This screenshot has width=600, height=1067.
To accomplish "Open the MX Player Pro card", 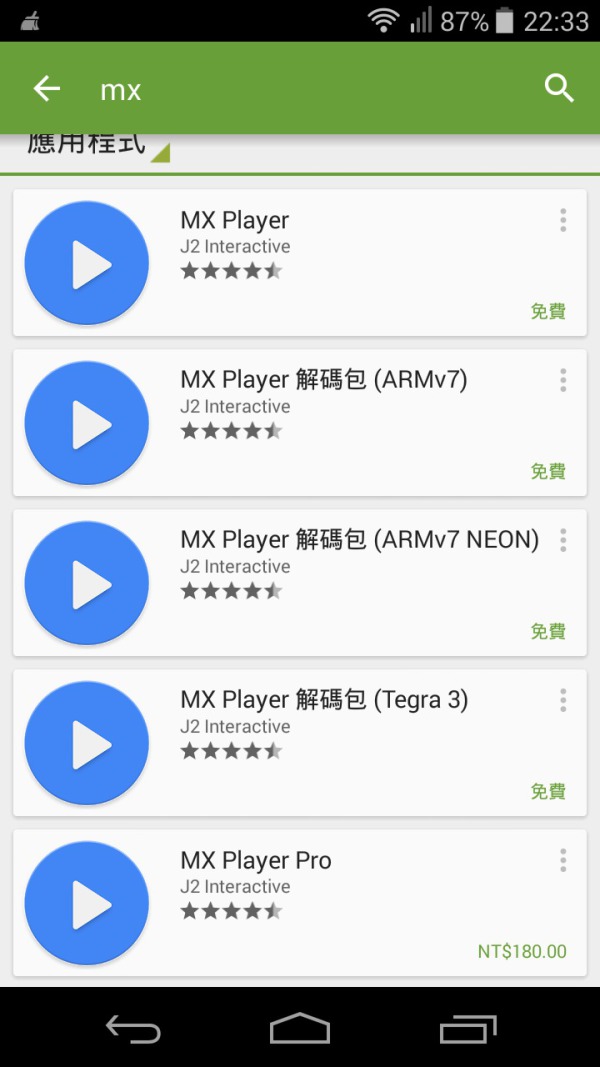I will point(300,903).
